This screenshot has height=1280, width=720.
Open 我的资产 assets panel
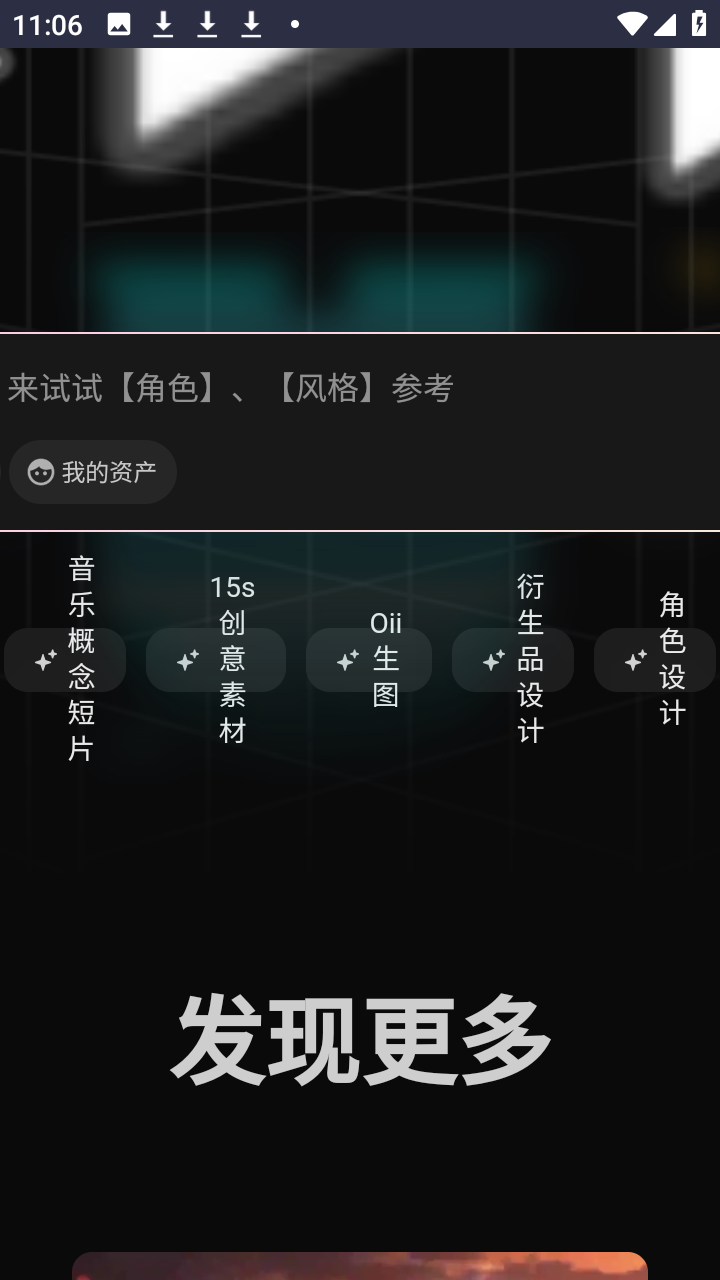[x=92, y=472]
